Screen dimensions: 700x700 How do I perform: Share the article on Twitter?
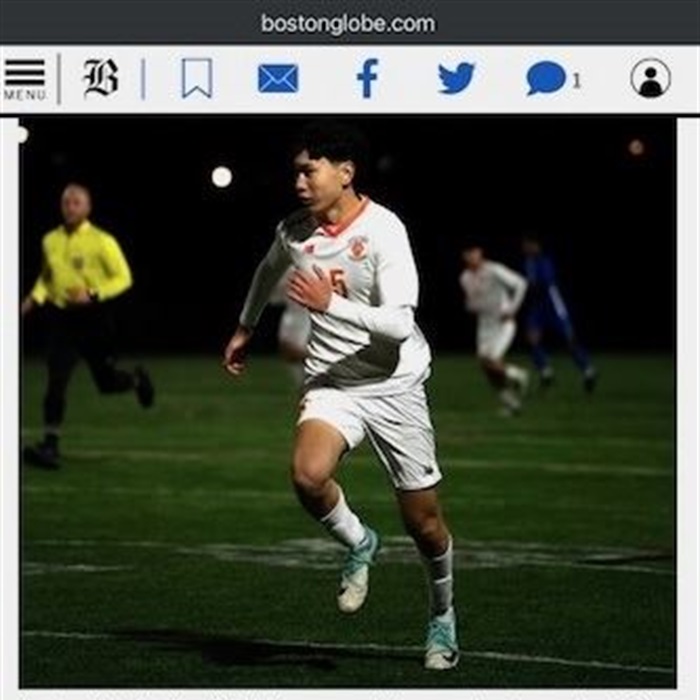pyautogui.click(x=456, y=78)
